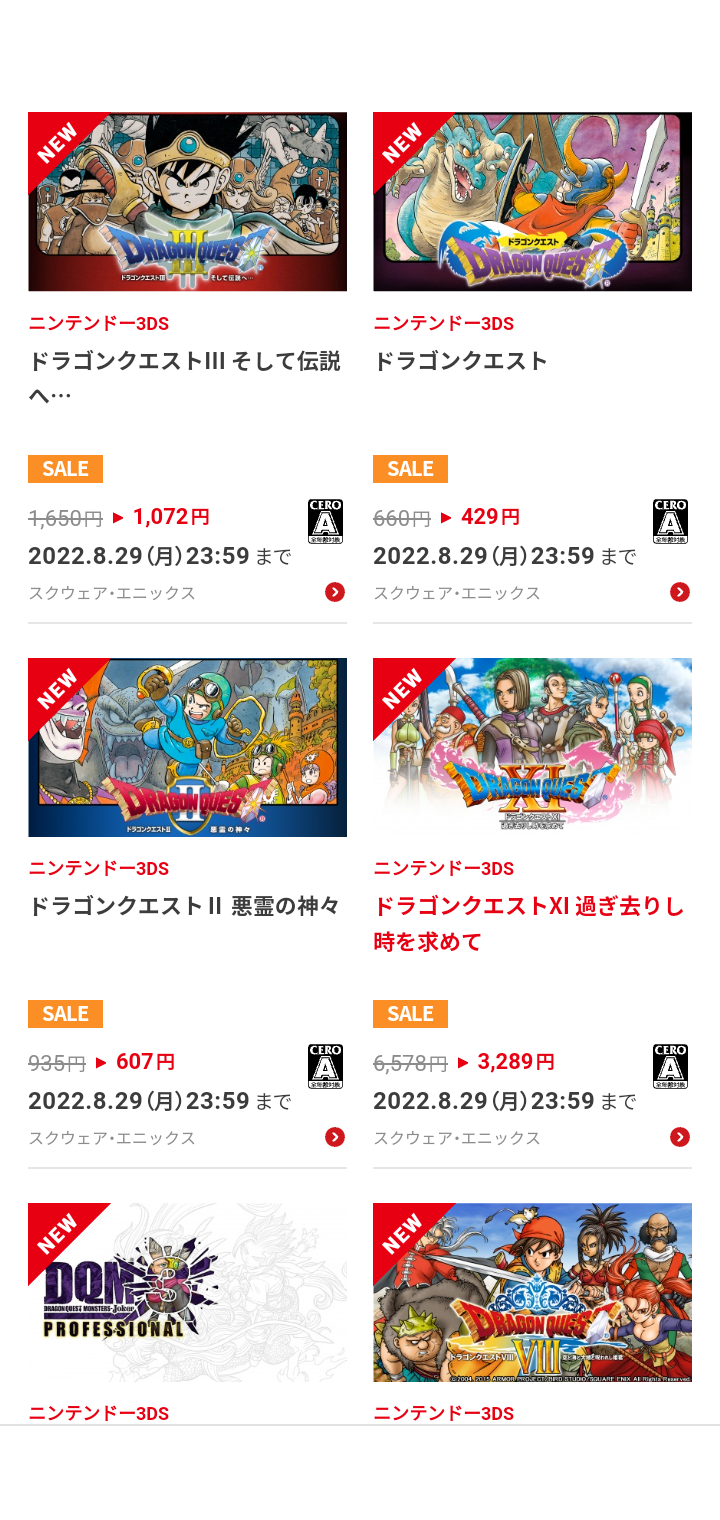Screen dimensions: 720x1520
Task: Open the Dragon Quest II 悪霊の神々 cover image
Action: 187,747
